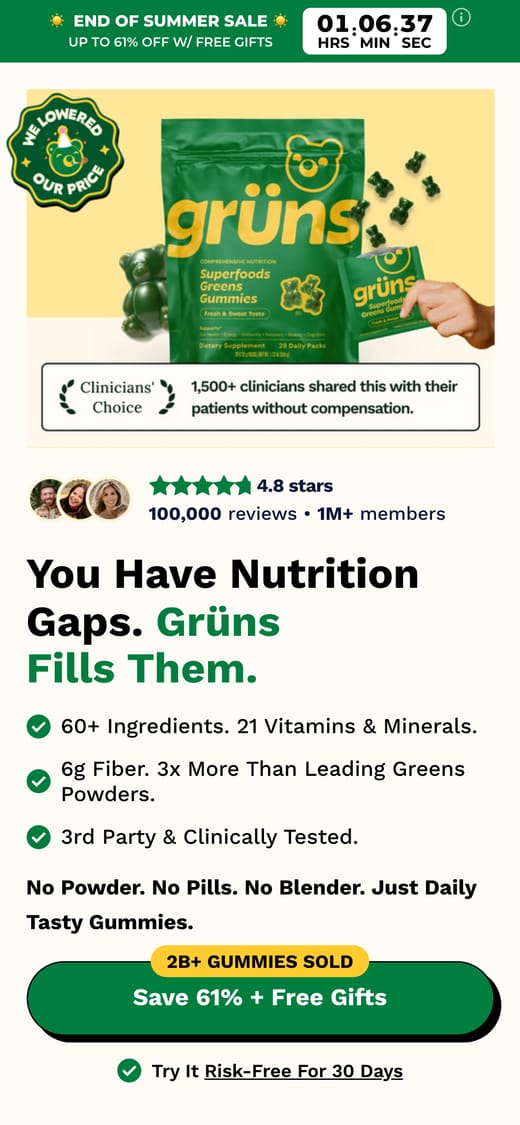The image size is (520, 1125).
Task: Open the Risk-Free For 30 Days link
Action: (303, 1071)
